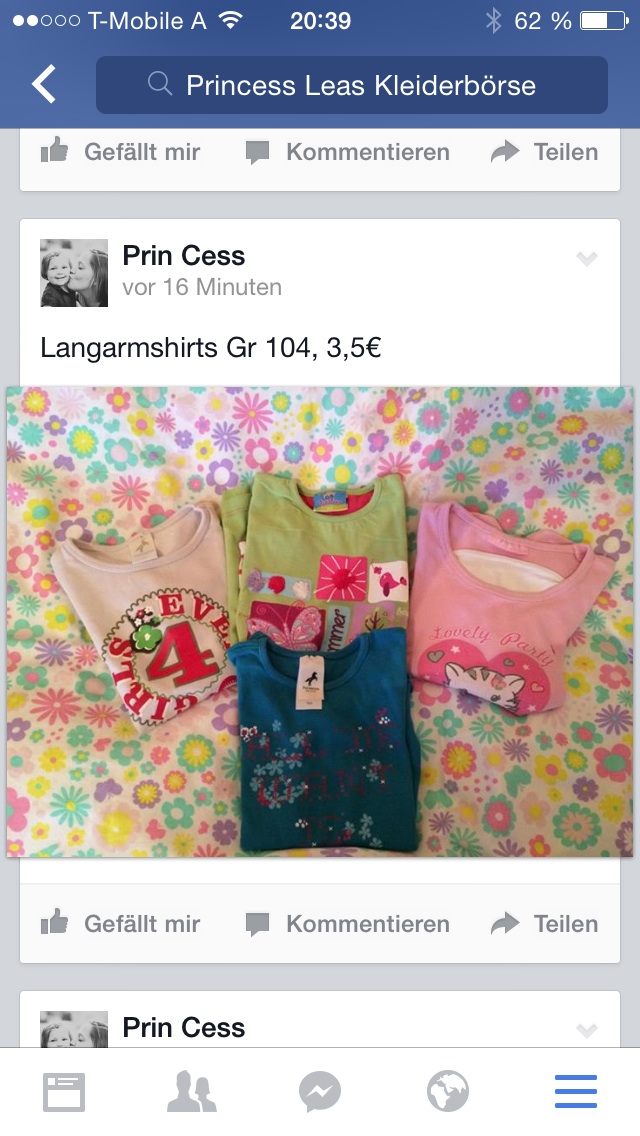
Task: Switch to the News Feed tab
Action: [x=64, y=1092]
